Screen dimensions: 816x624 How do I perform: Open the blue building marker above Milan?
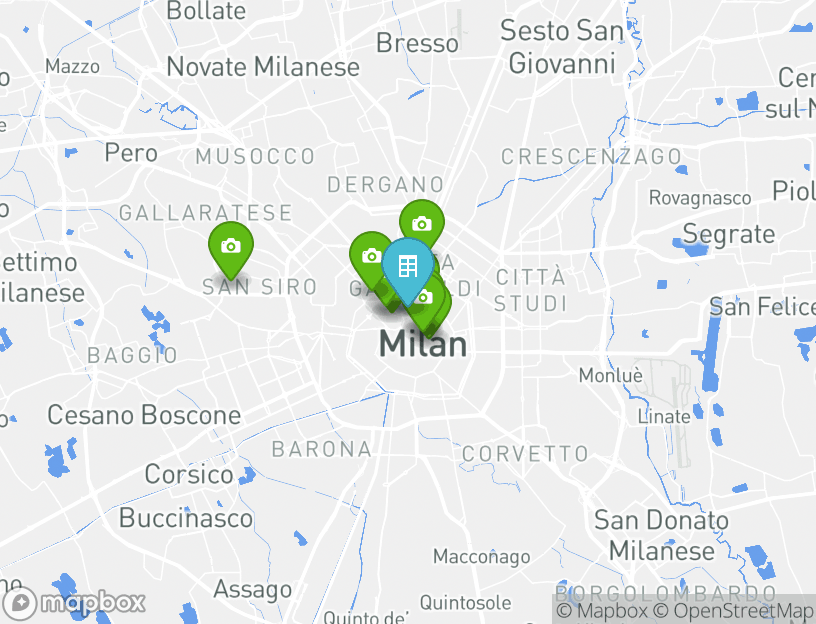(x=407, y=267)
